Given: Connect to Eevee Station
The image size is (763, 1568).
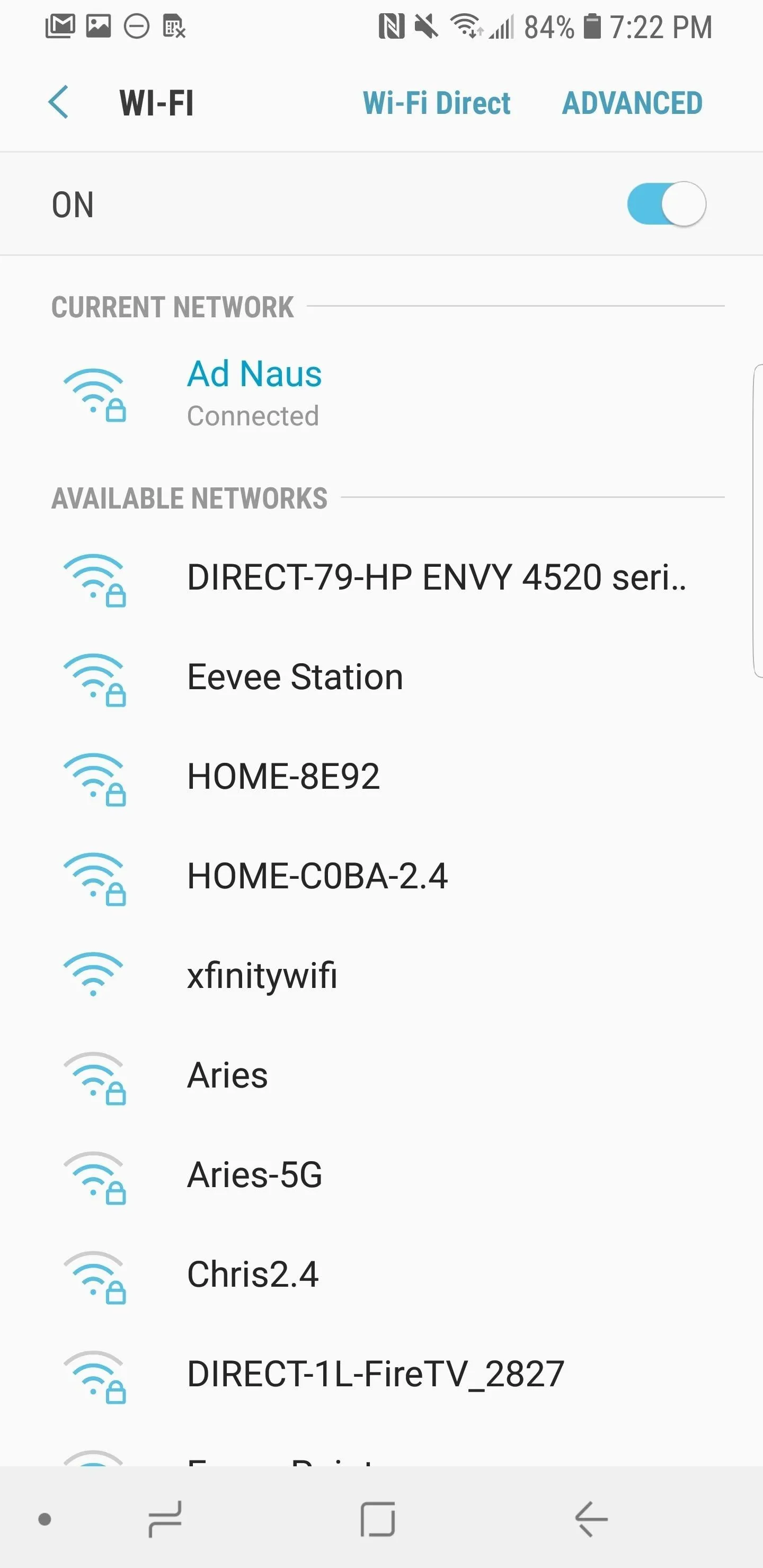Looking at the screenshot, I should (295, 677).
